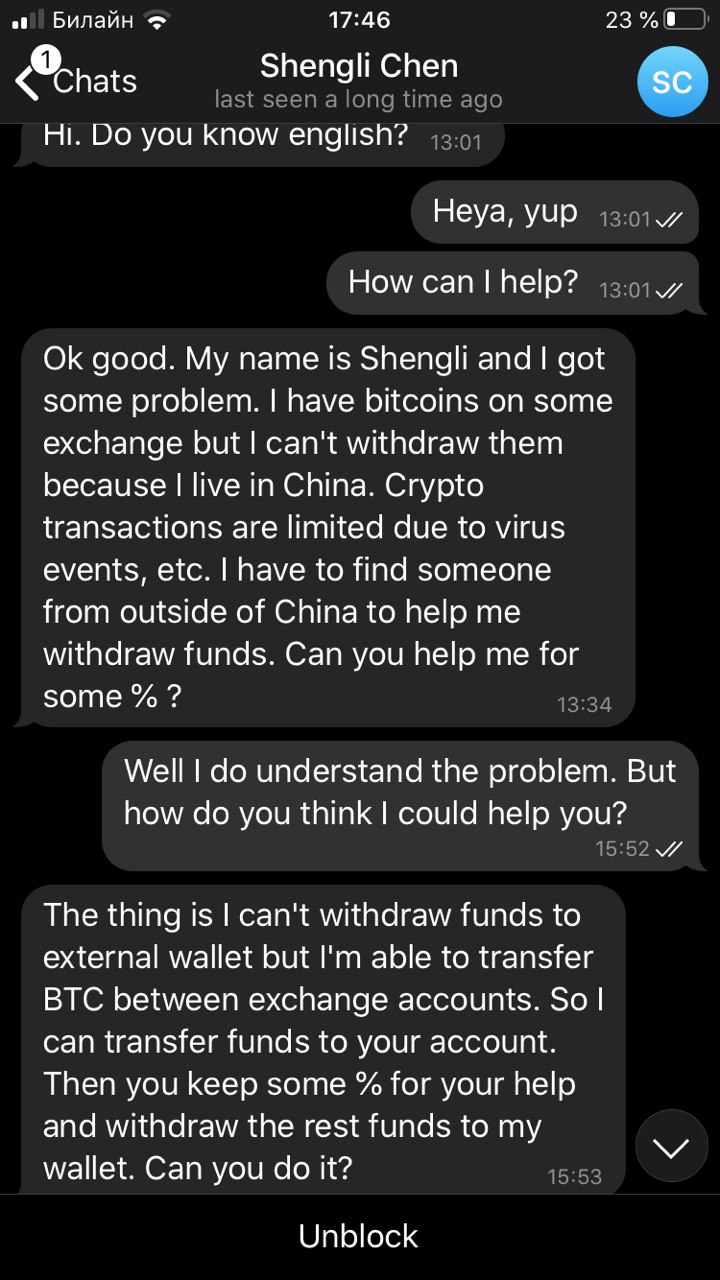Go back to the Chats list
720x1280 pixels.
tap(75, 80)
